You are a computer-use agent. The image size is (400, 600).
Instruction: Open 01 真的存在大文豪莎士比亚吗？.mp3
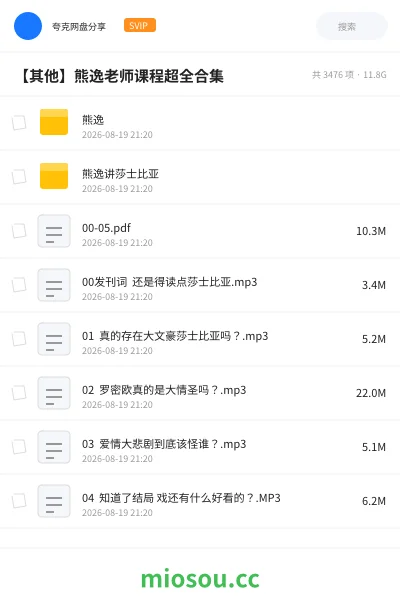[200, 339]
